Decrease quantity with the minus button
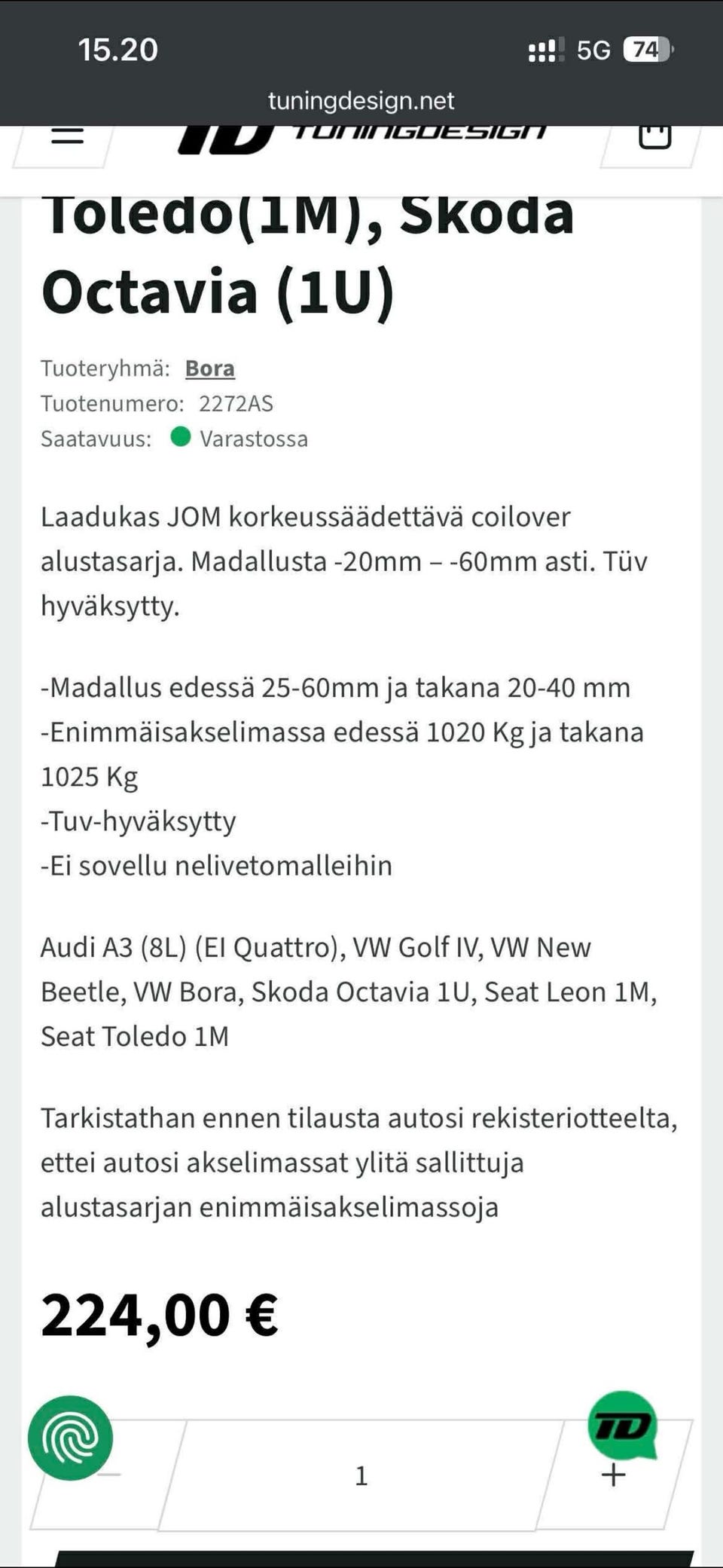Viewport: 723px width, 1568px height. (x=111, y=1473)
